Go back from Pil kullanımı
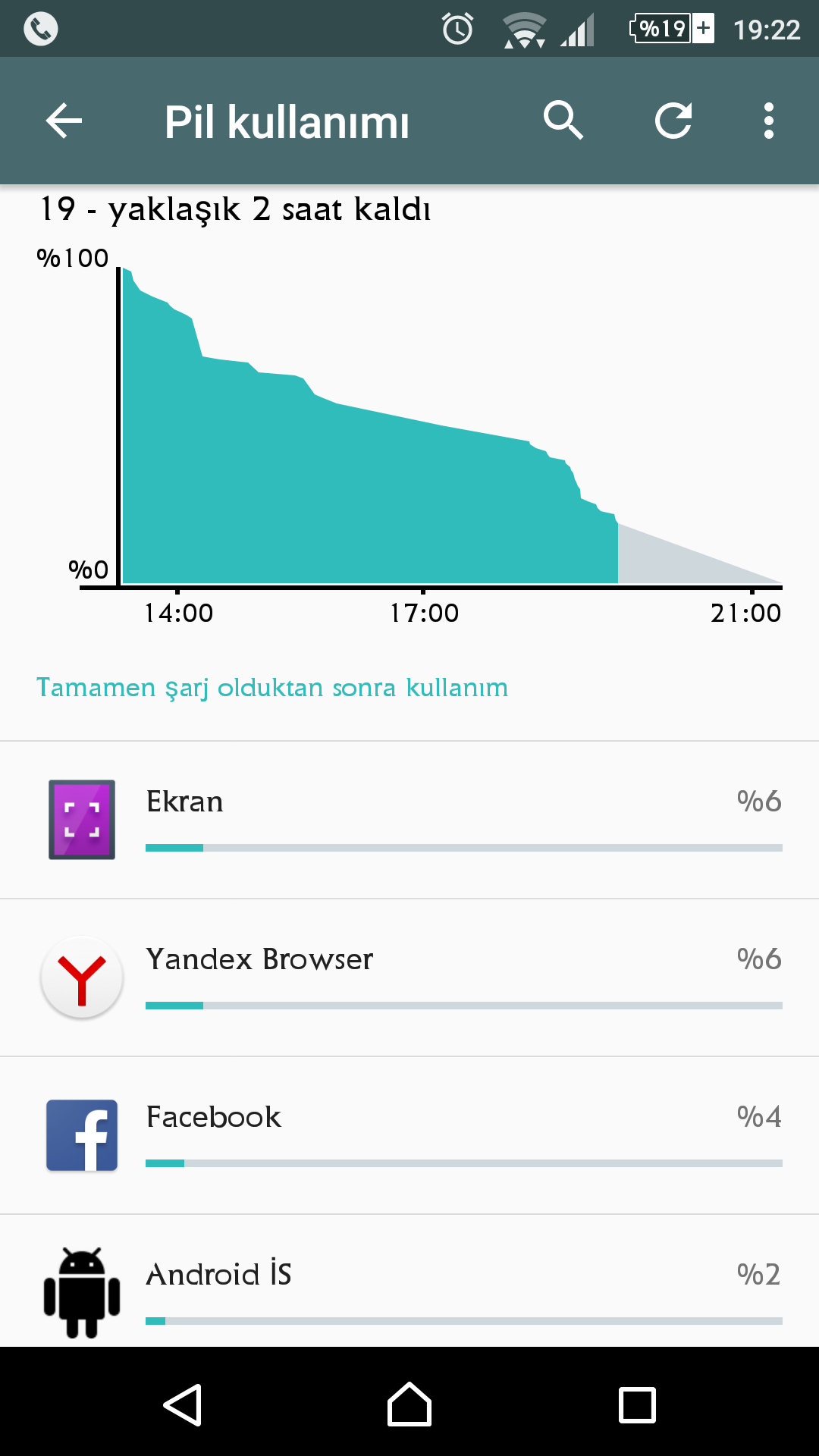 tap(64, 121)
